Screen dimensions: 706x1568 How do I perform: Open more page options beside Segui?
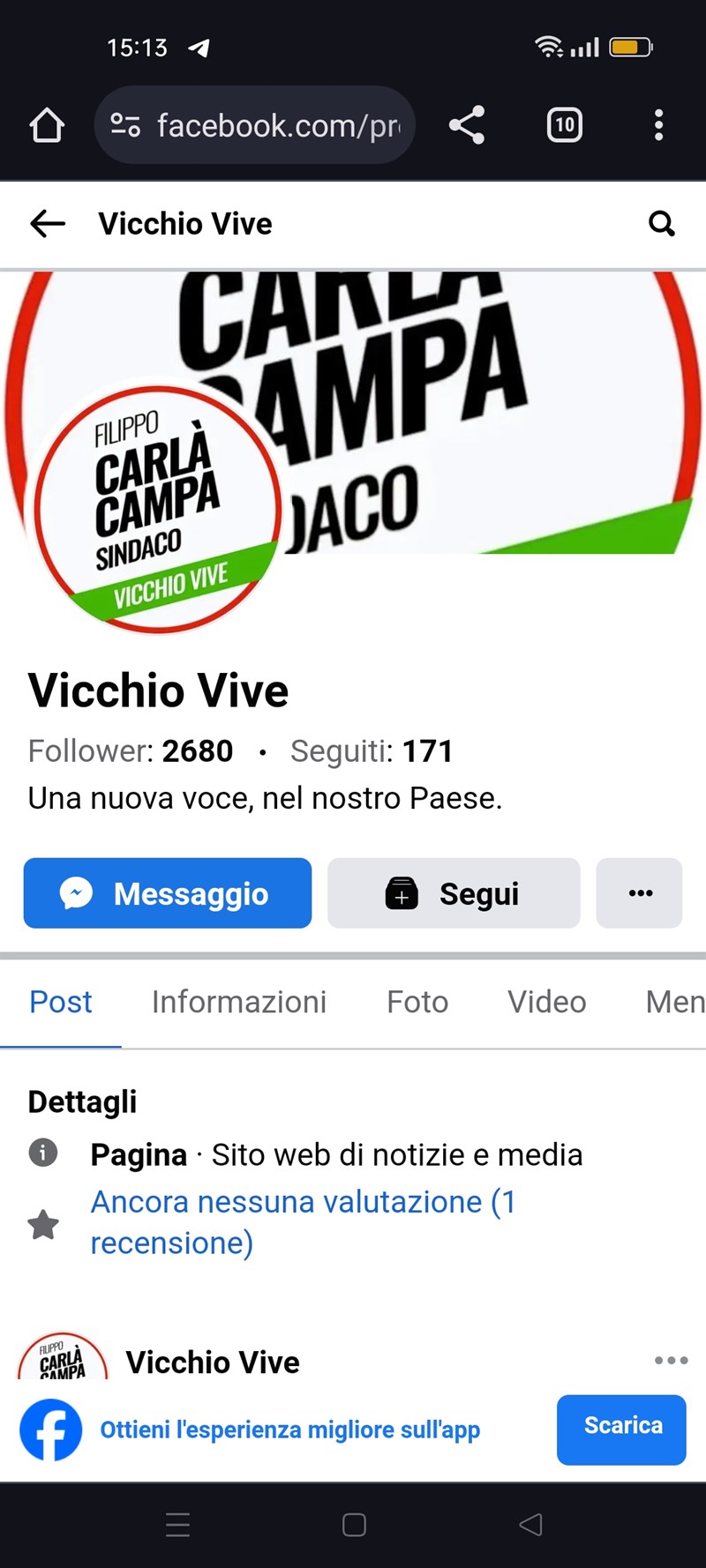pyautogui.click(x=640, y=893)
